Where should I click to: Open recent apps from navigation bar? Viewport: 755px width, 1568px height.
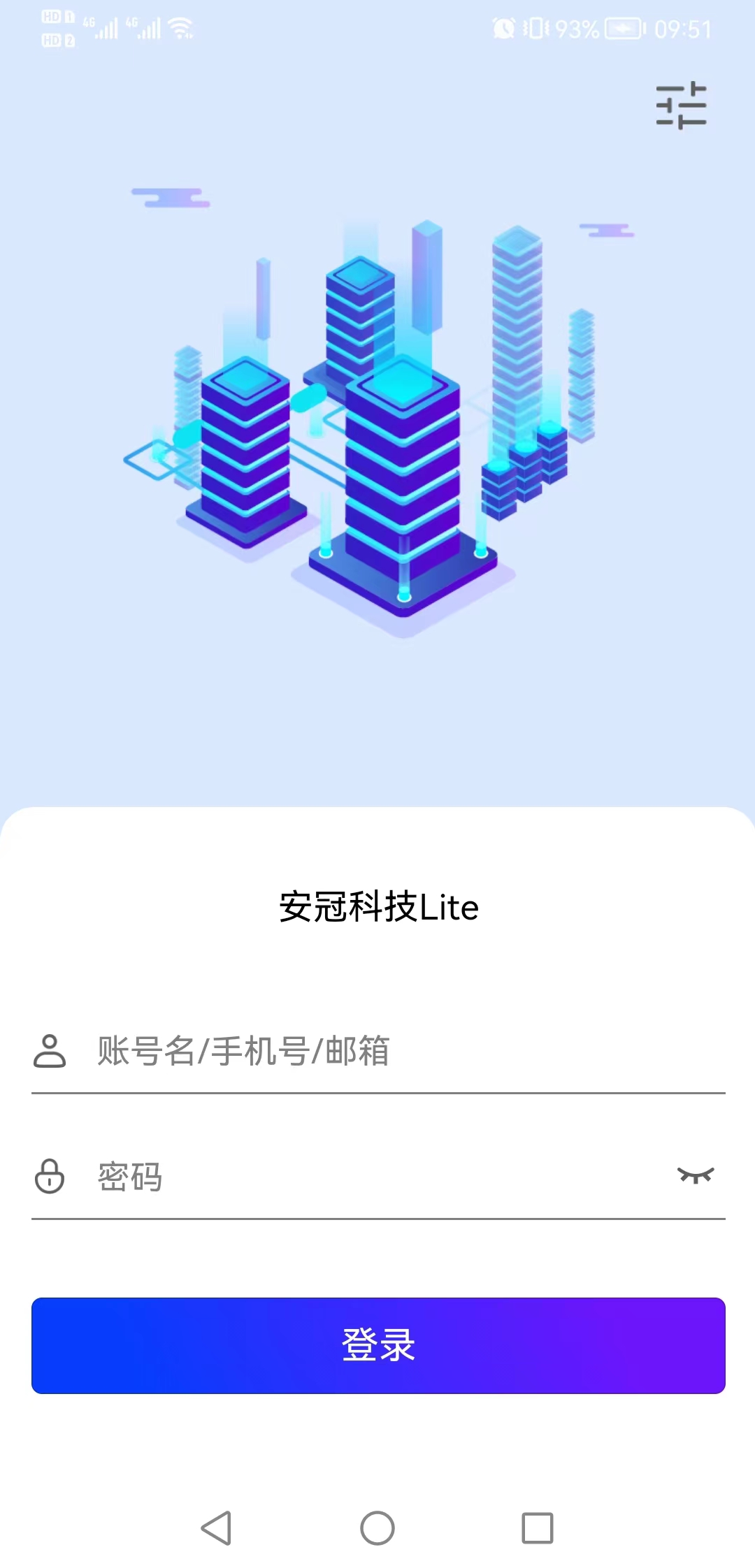tap(537, 1528)
